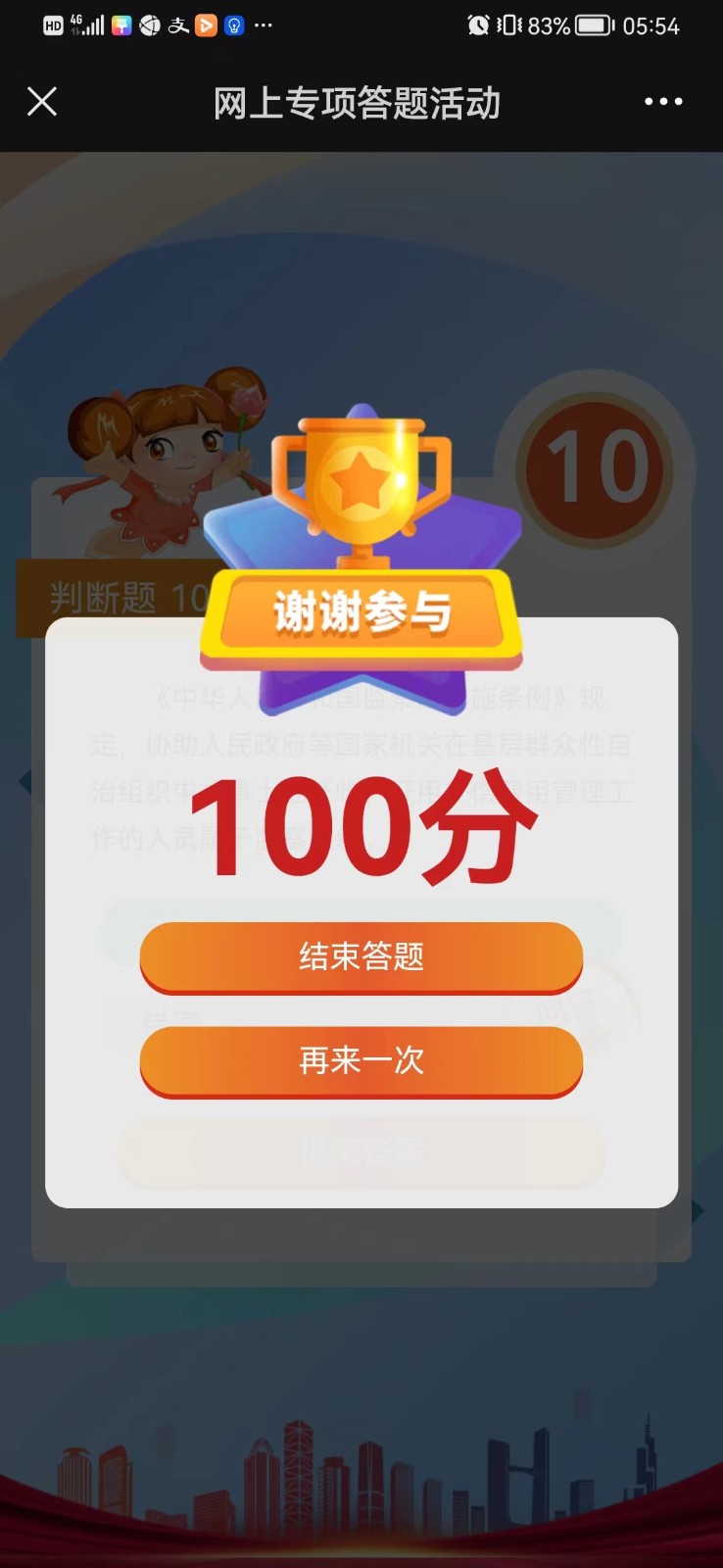Tap 结束答题 to finish the quiz
Viewport: 723px width, 1568px height.
point(361,955)
